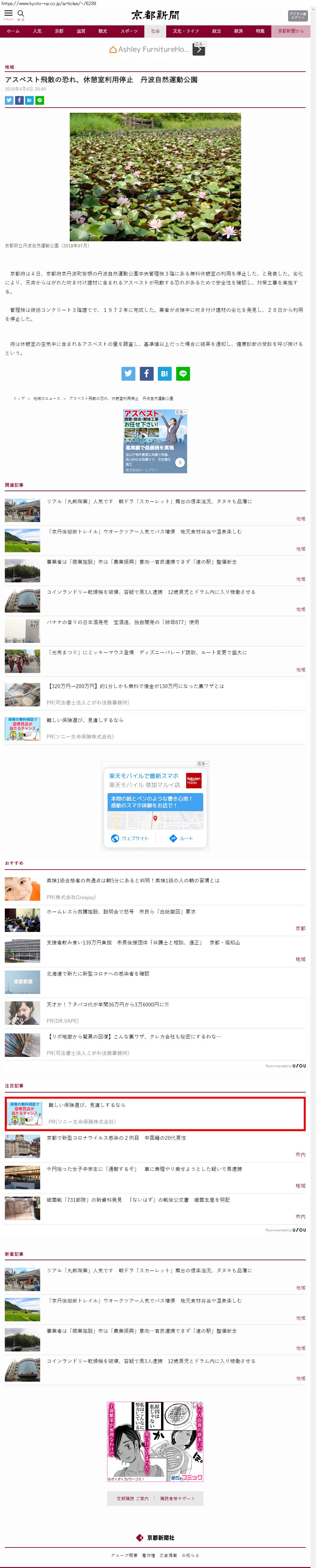Image resolution: width=316 pixels, height=1568 pixels.
Task: Open the 細菌戦「731部隊」article
Action: click(138, 1200)
